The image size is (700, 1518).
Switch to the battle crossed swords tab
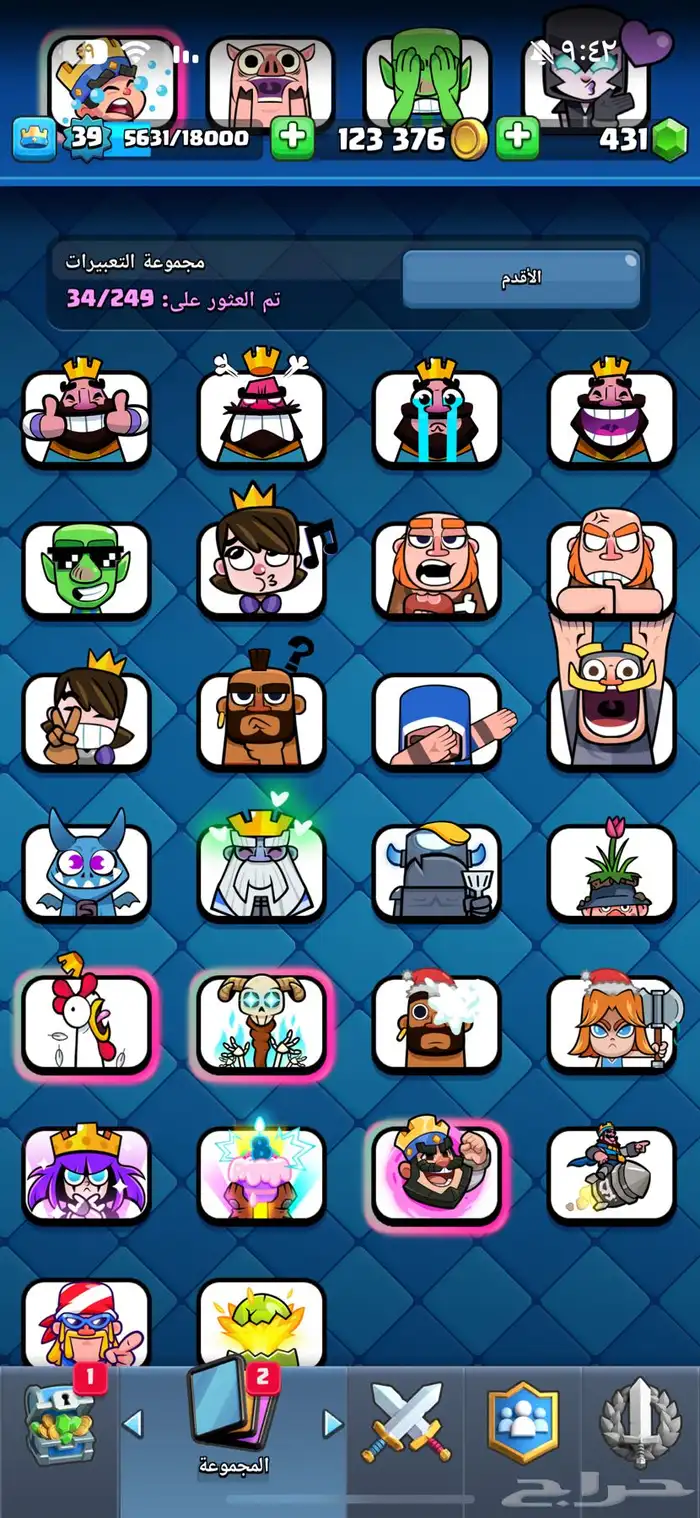[x=406, y=1423]
